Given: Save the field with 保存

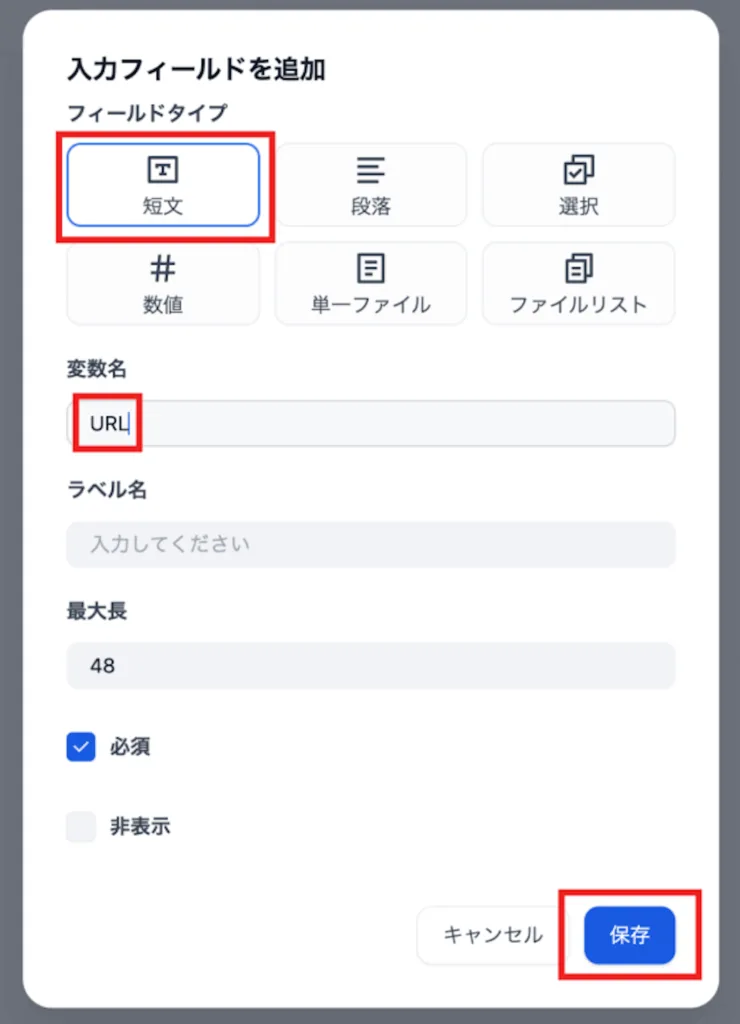Looking at the screenshot, I should pos(630,936).
